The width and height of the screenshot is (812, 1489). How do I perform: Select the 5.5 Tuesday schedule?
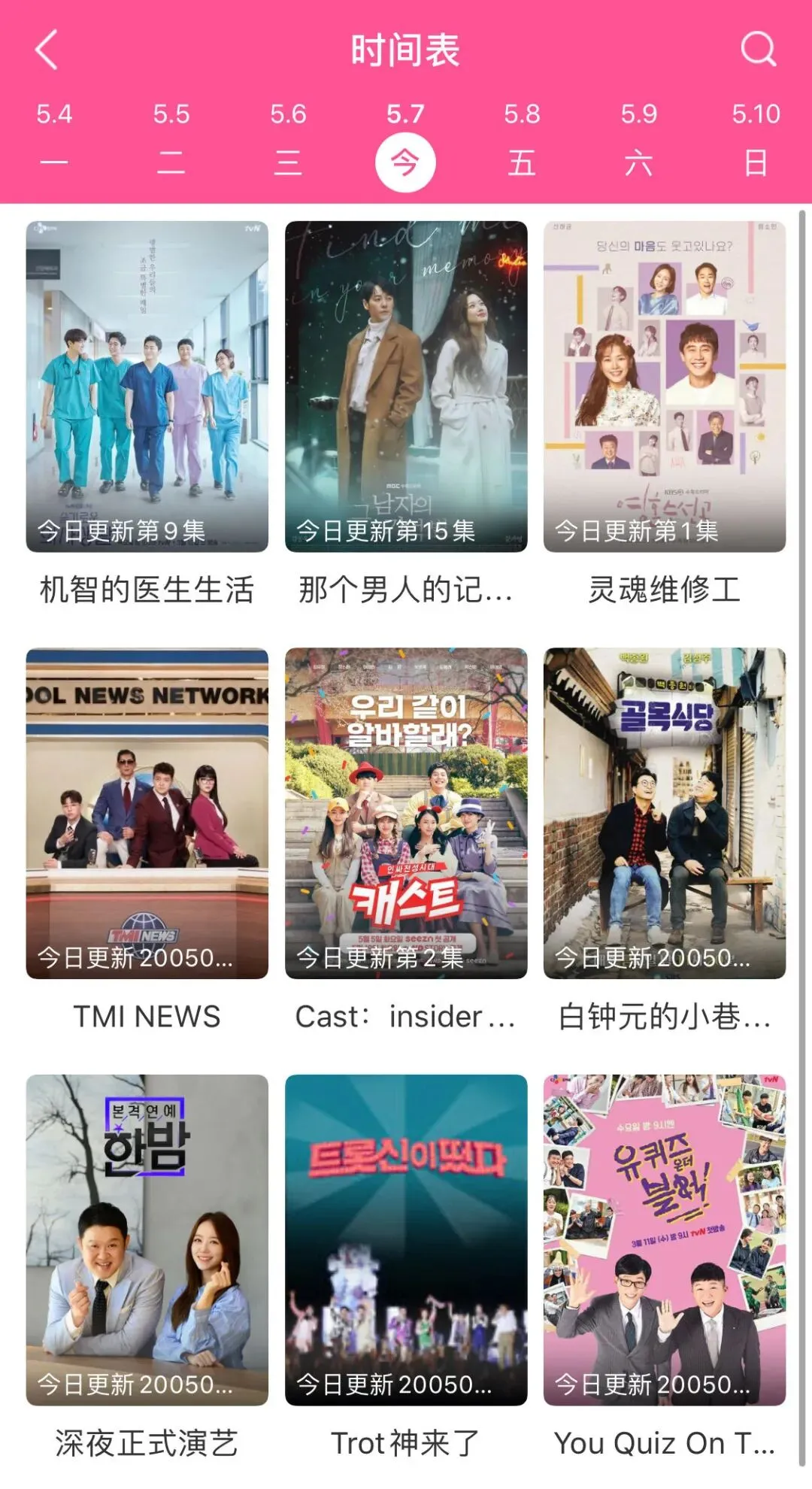(171, 138)
